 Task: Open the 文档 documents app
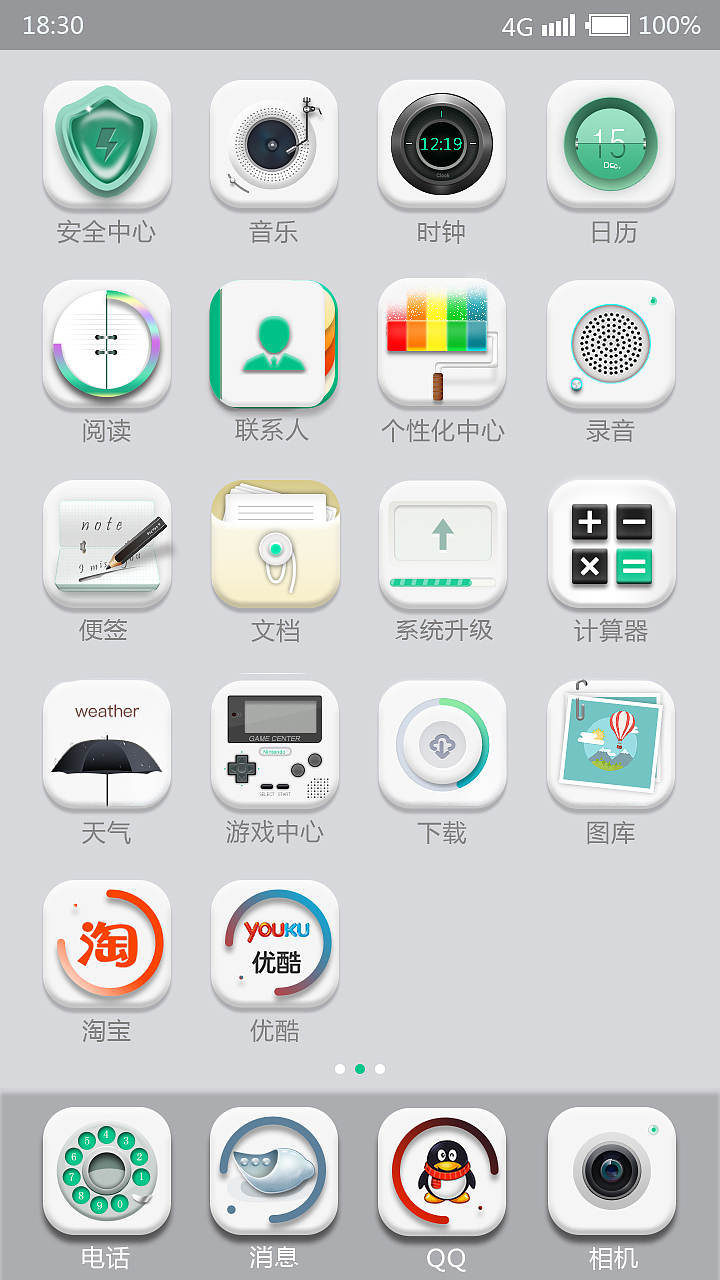[x=274, y=544]
